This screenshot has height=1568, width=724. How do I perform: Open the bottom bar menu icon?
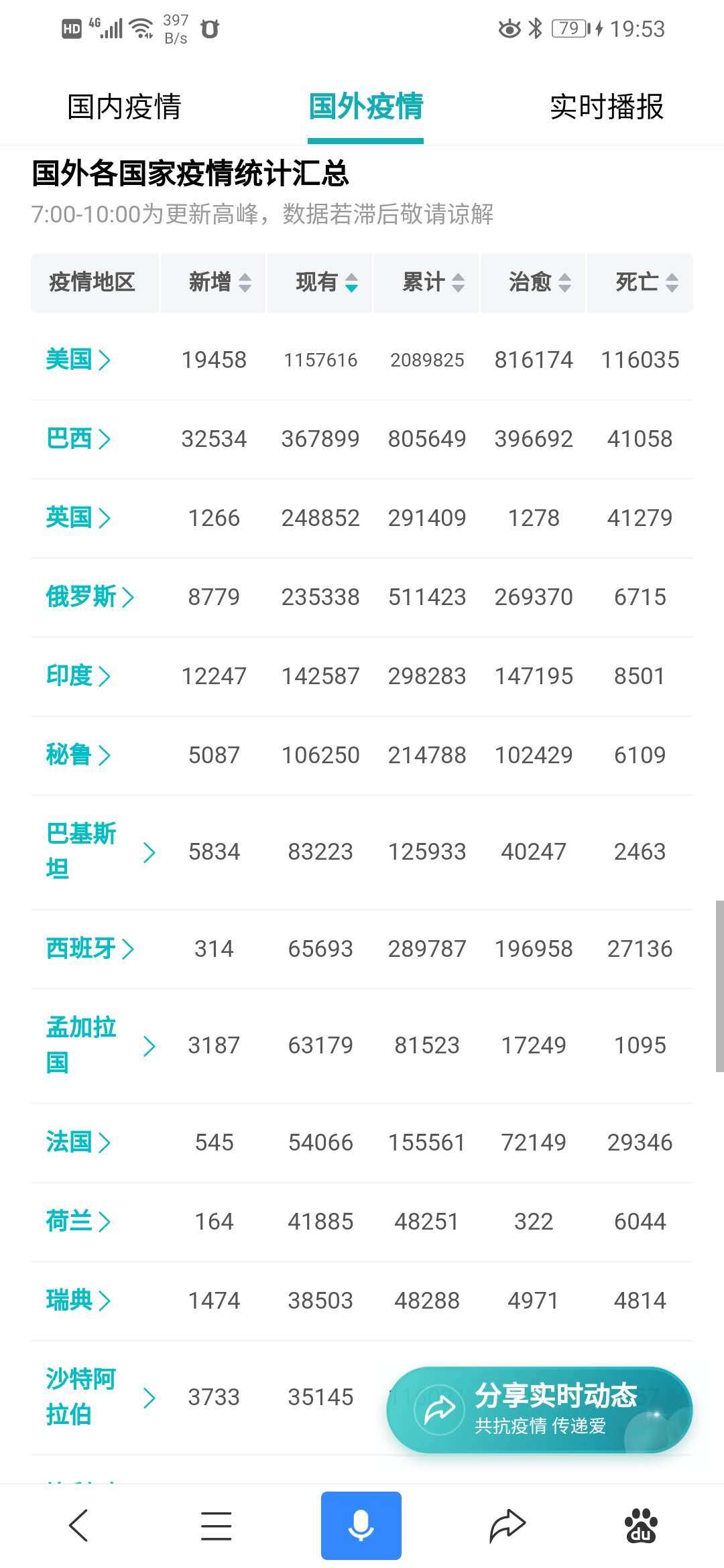click(x=216, y=1526)
